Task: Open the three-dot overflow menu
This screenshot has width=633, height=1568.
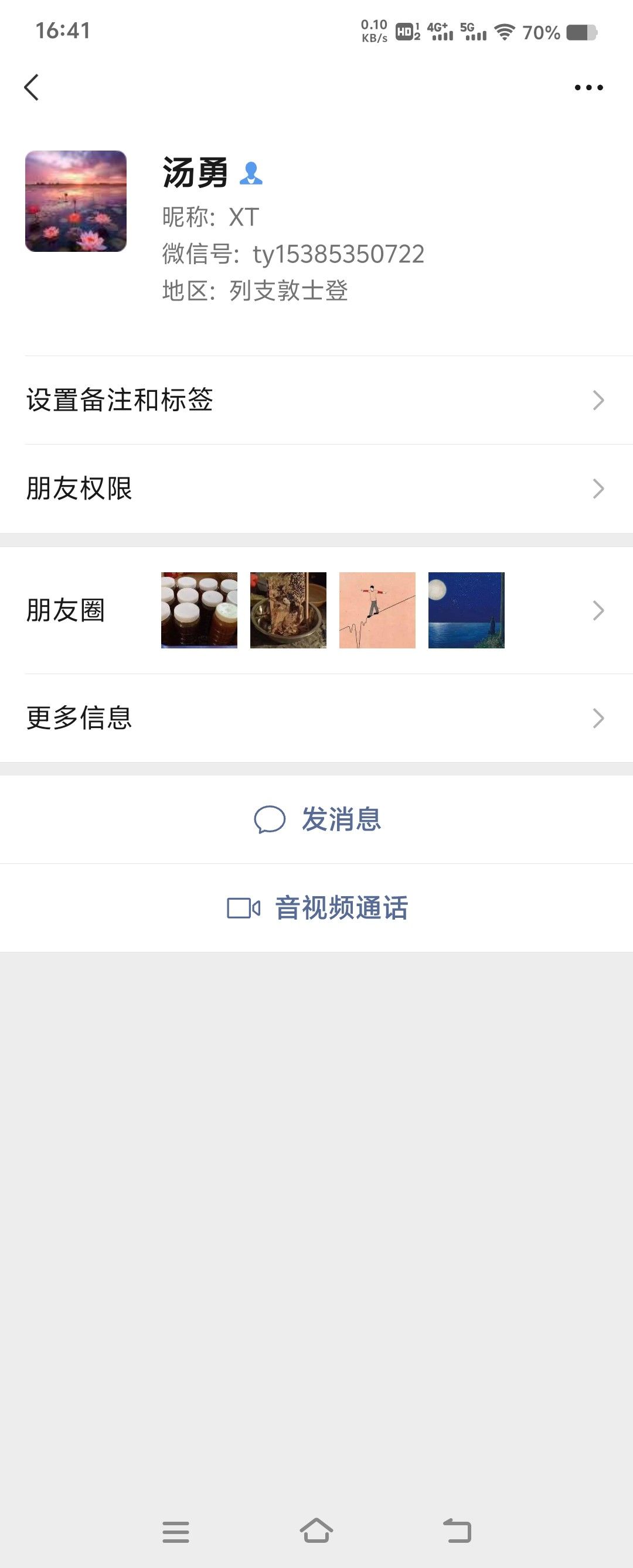Action: click(x=588, y=88)
